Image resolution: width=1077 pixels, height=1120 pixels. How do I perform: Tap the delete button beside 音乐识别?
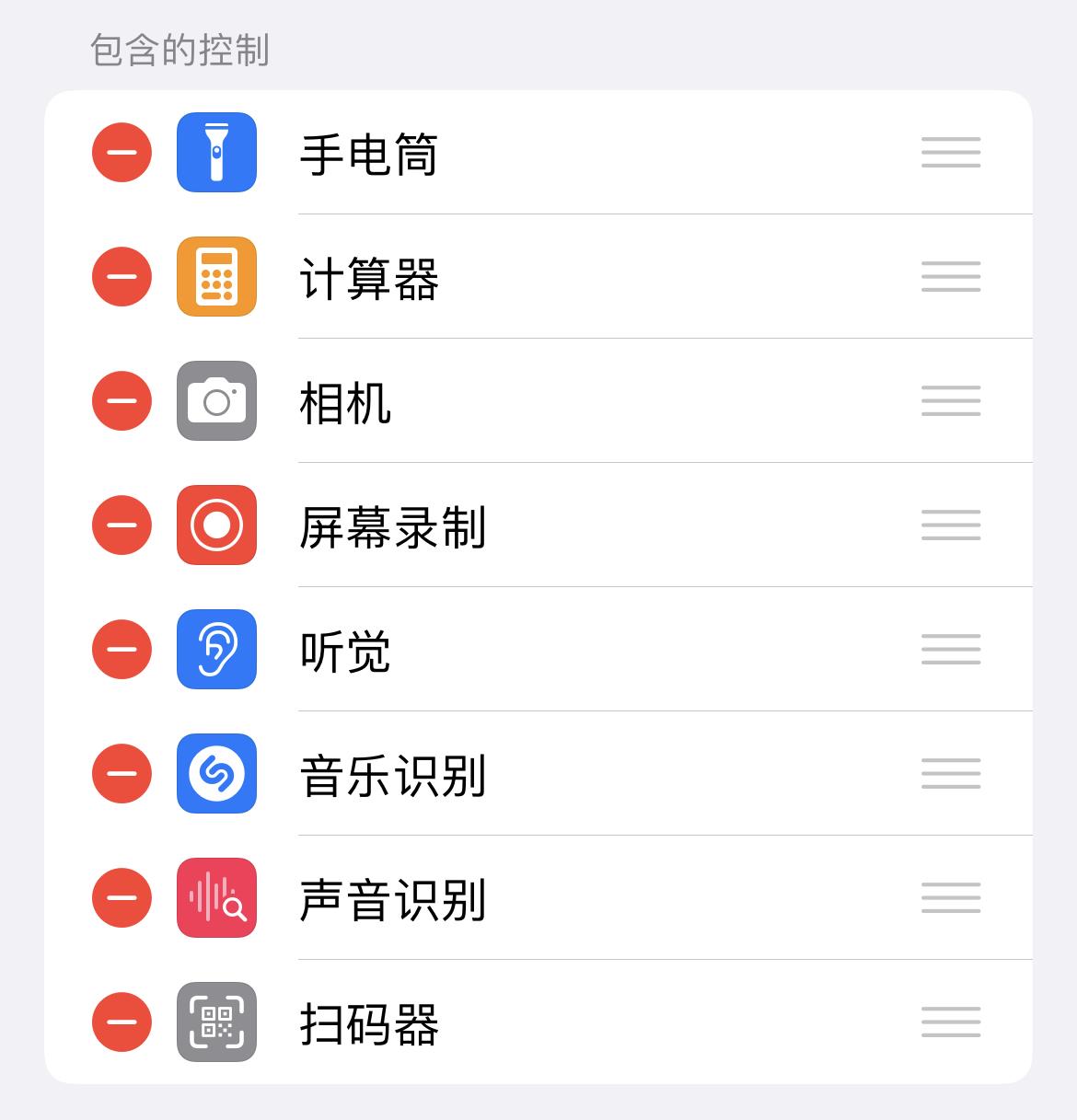tap(121, 774)
